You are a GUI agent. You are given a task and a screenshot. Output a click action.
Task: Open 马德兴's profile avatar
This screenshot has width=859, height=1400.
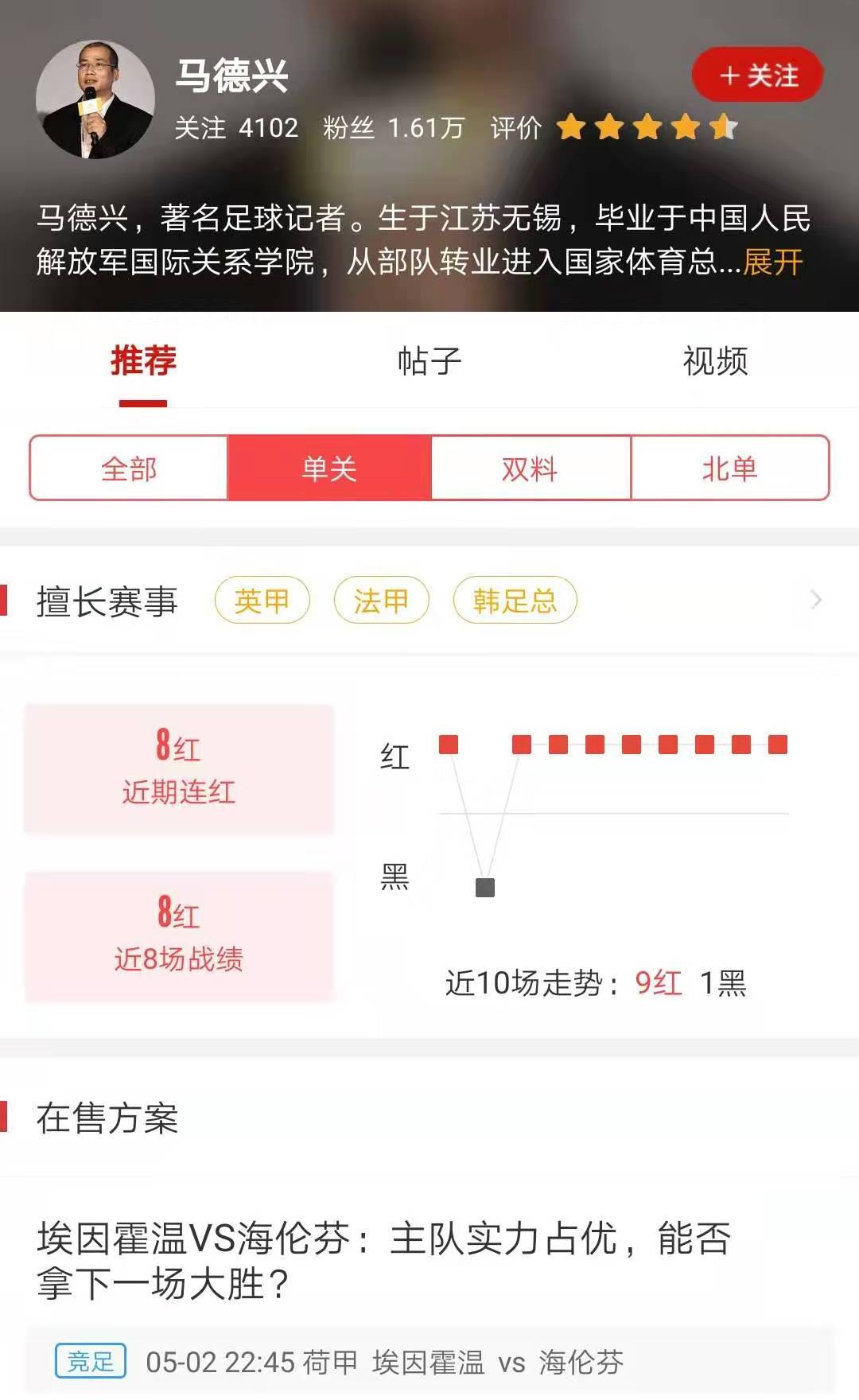coord(95,99)
